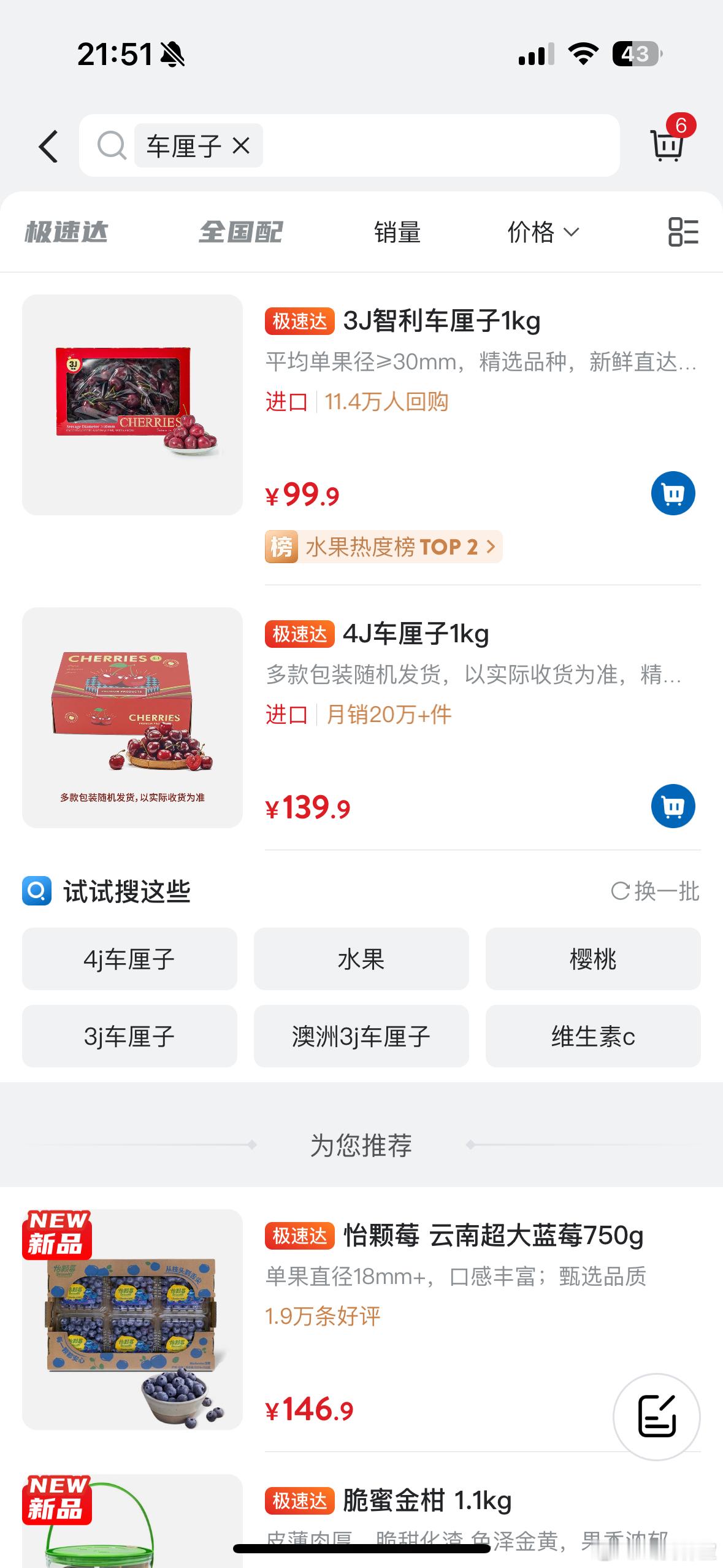View the 3J智利车厘子 product thumbnail

pos(132,405)
